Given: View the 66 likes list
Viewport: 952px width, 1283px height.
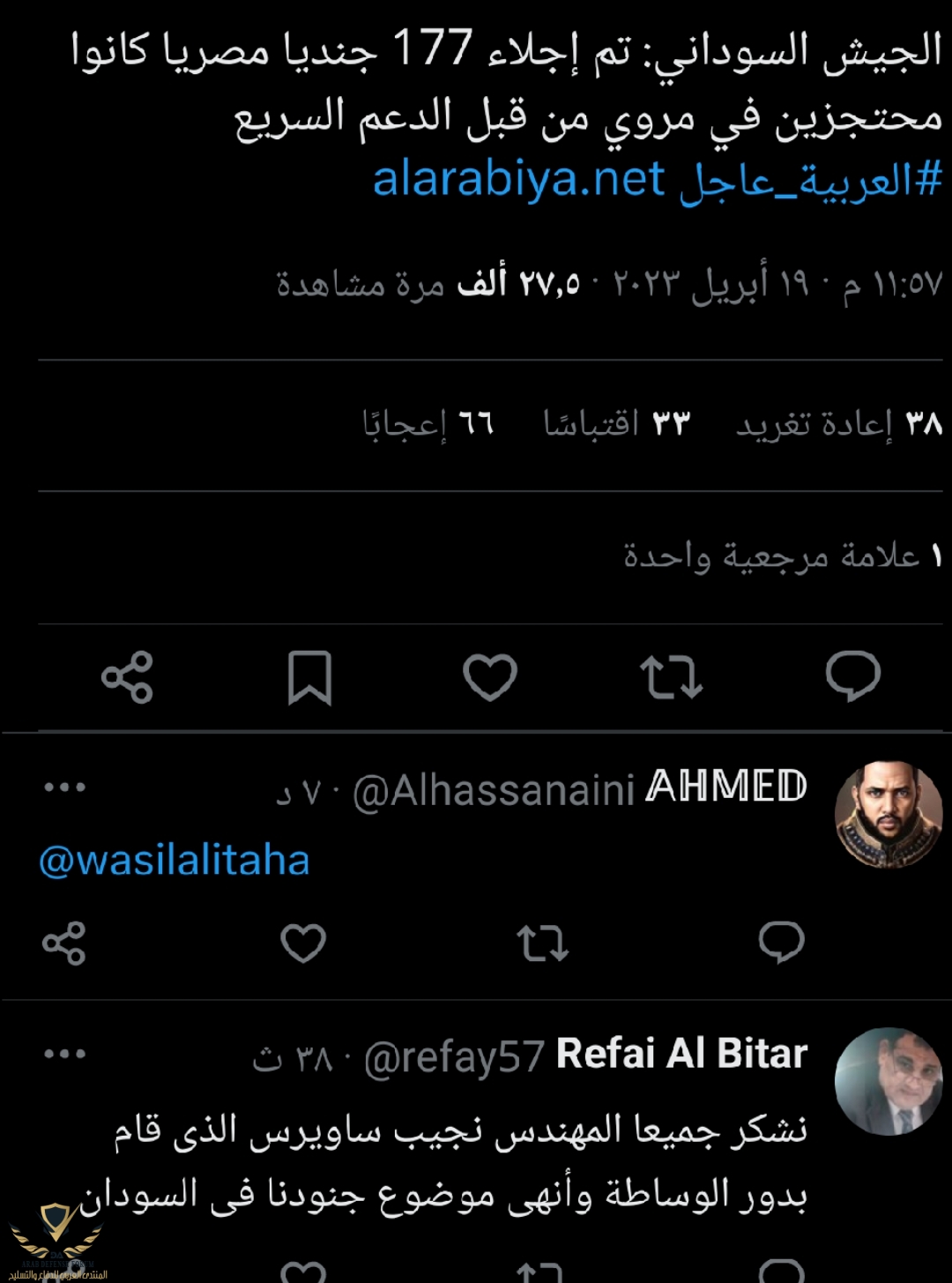Looking at the screenshot, I should 428,424.
